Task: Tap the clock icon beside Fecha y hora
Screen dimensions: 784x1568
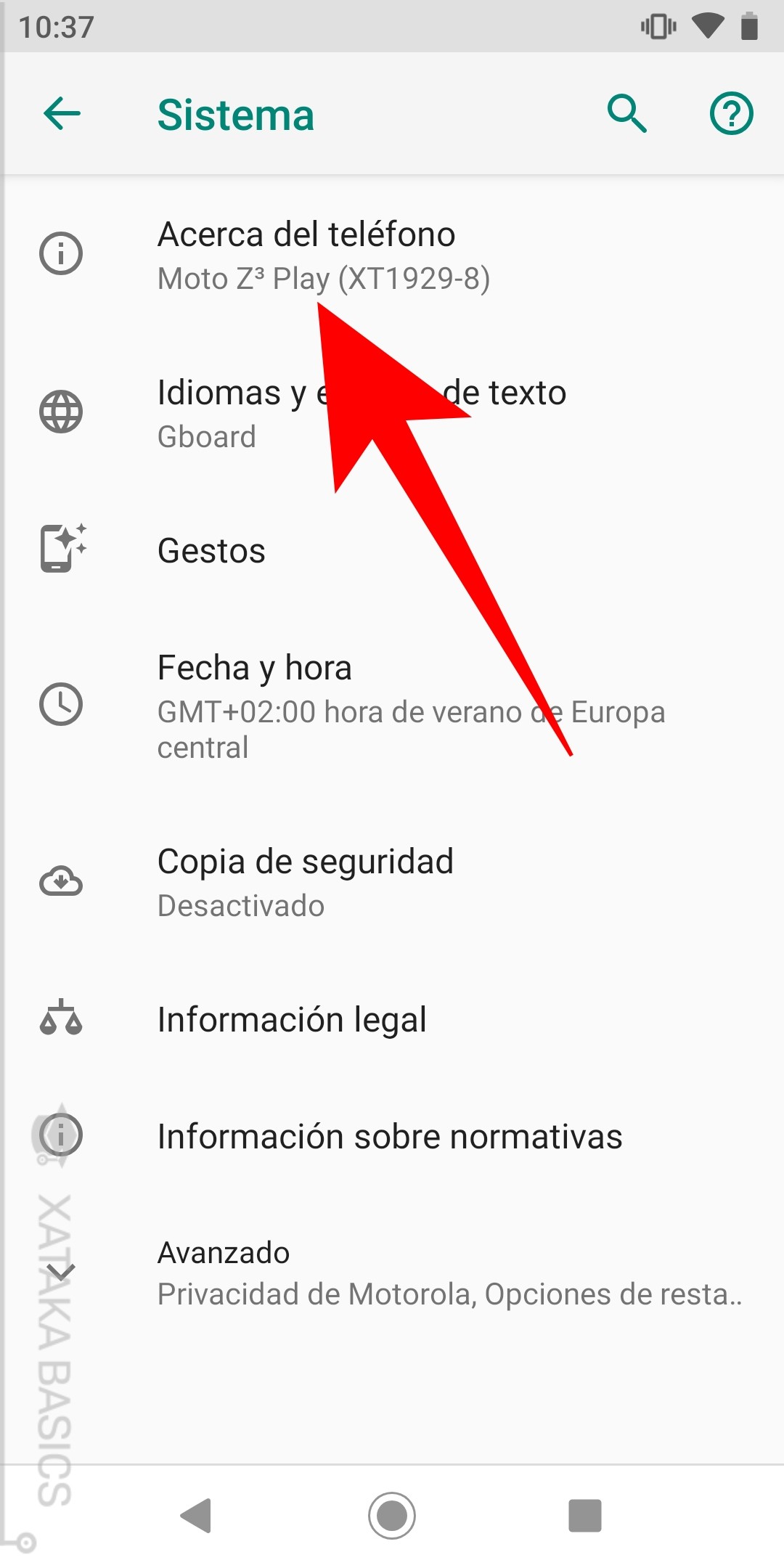Action: pos(61,703)
